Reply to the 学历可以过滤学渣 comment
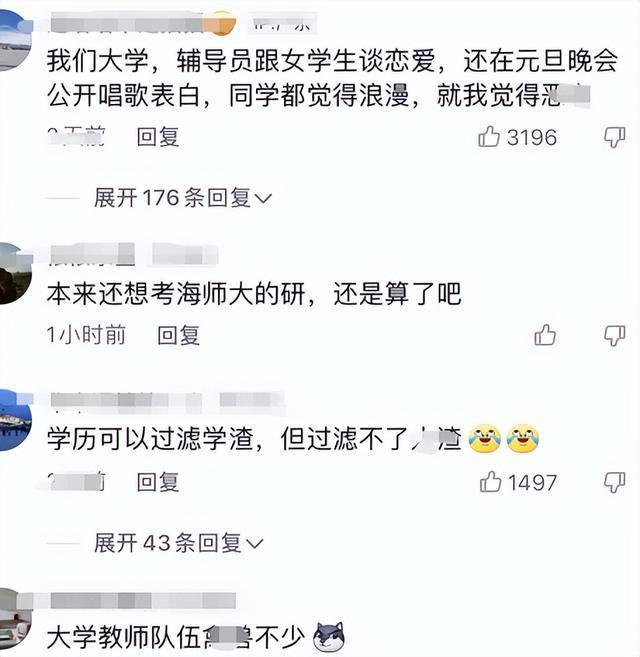Image resolution: width=640 pixels, height=657 pixels. (x=157, y=482)
